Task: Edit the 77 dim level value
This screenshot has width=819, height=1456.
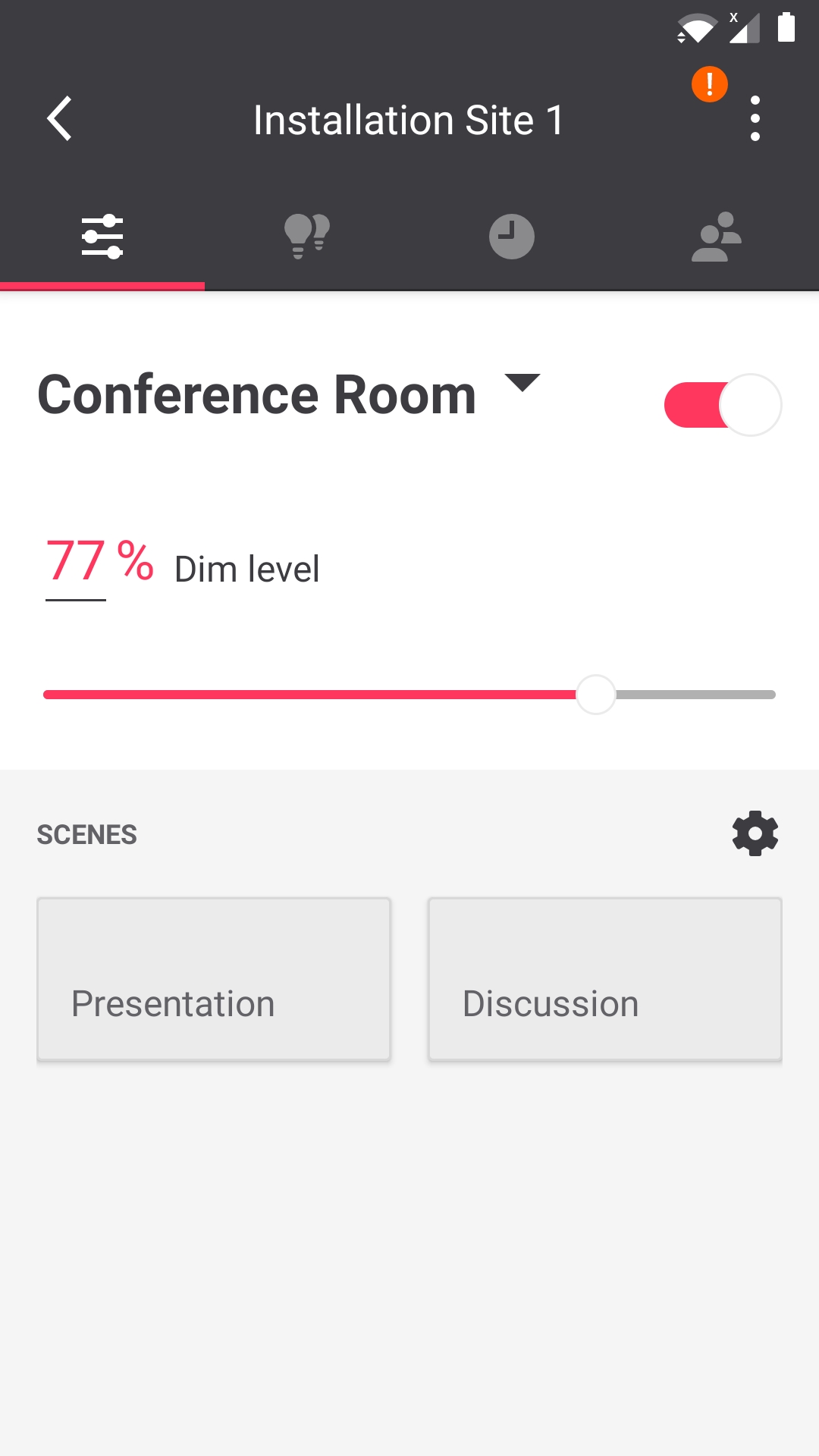Action: [76, 563]
